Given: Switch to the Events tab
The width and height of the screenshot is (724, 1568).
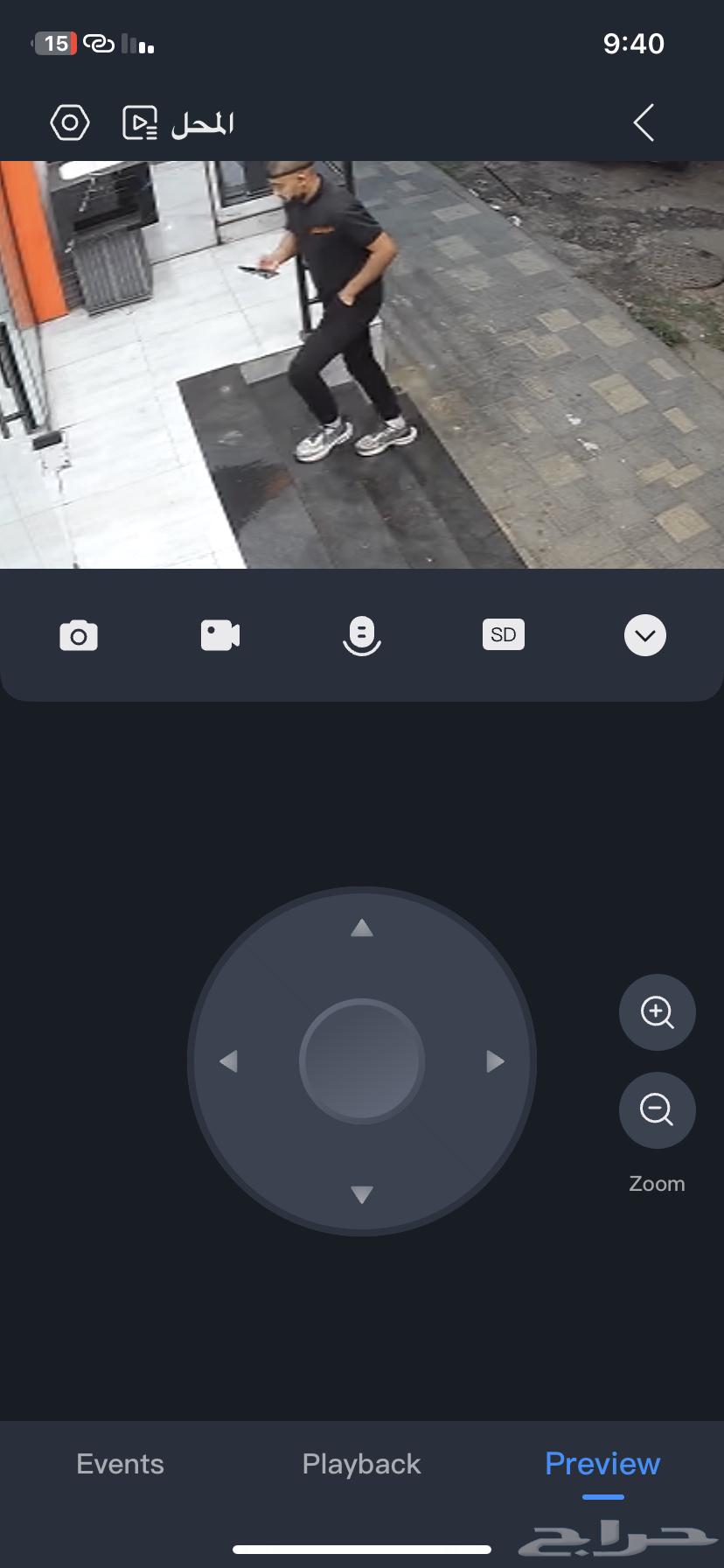Looking at the screenshot, I should (120, 1464).
